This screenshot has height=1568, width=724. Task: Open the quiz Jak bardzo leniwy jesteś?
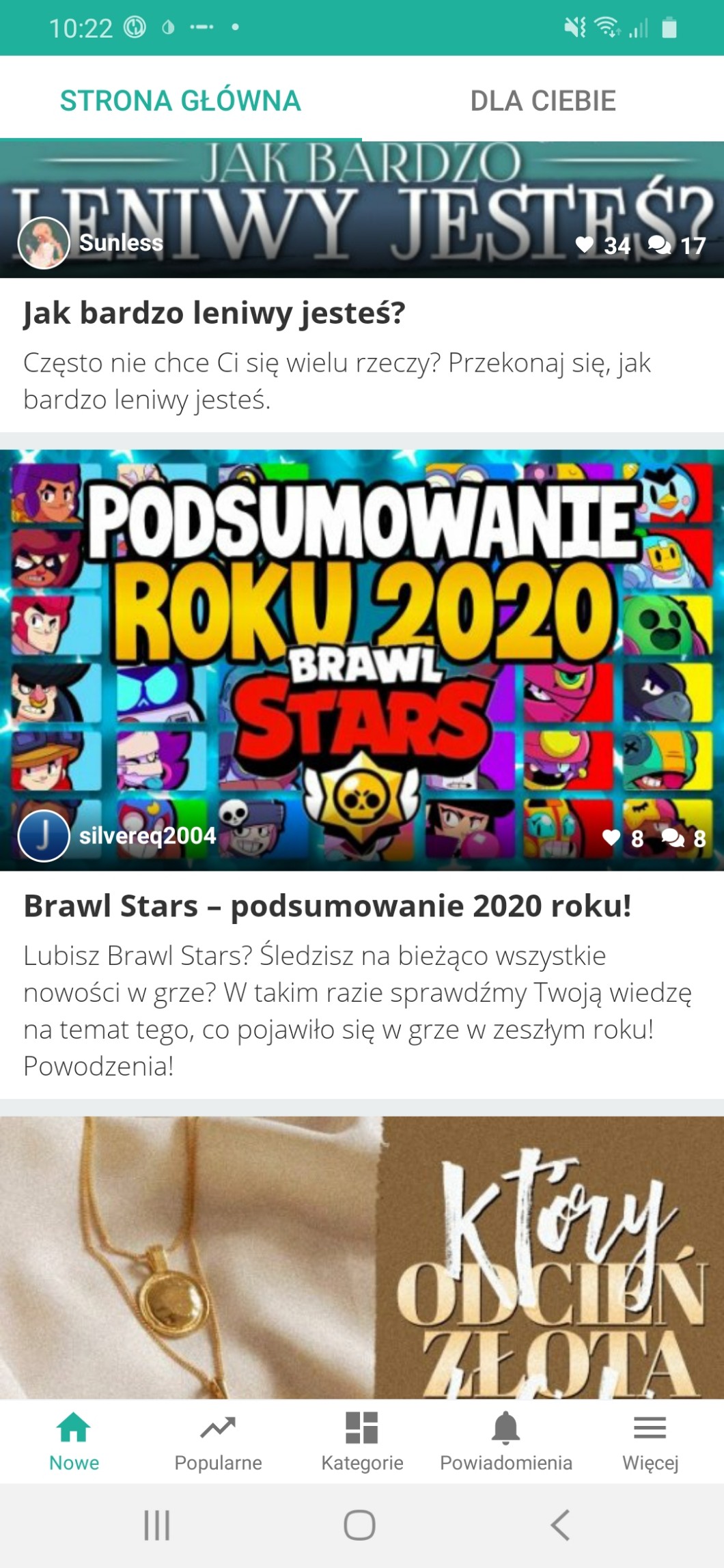click(214, 313)
